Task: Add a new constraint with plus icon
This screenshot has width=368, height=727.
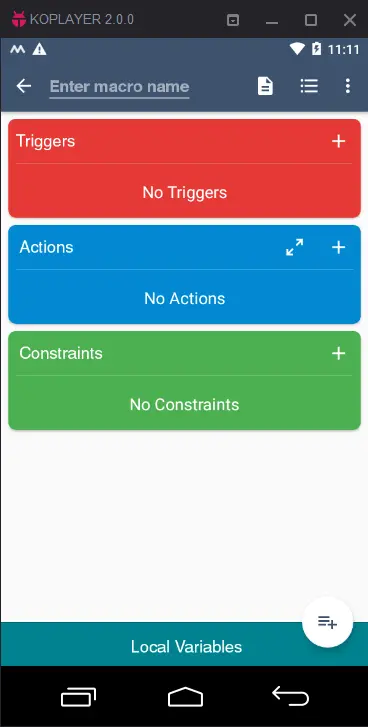Action: pyautogui.click(x=339, y=353)
